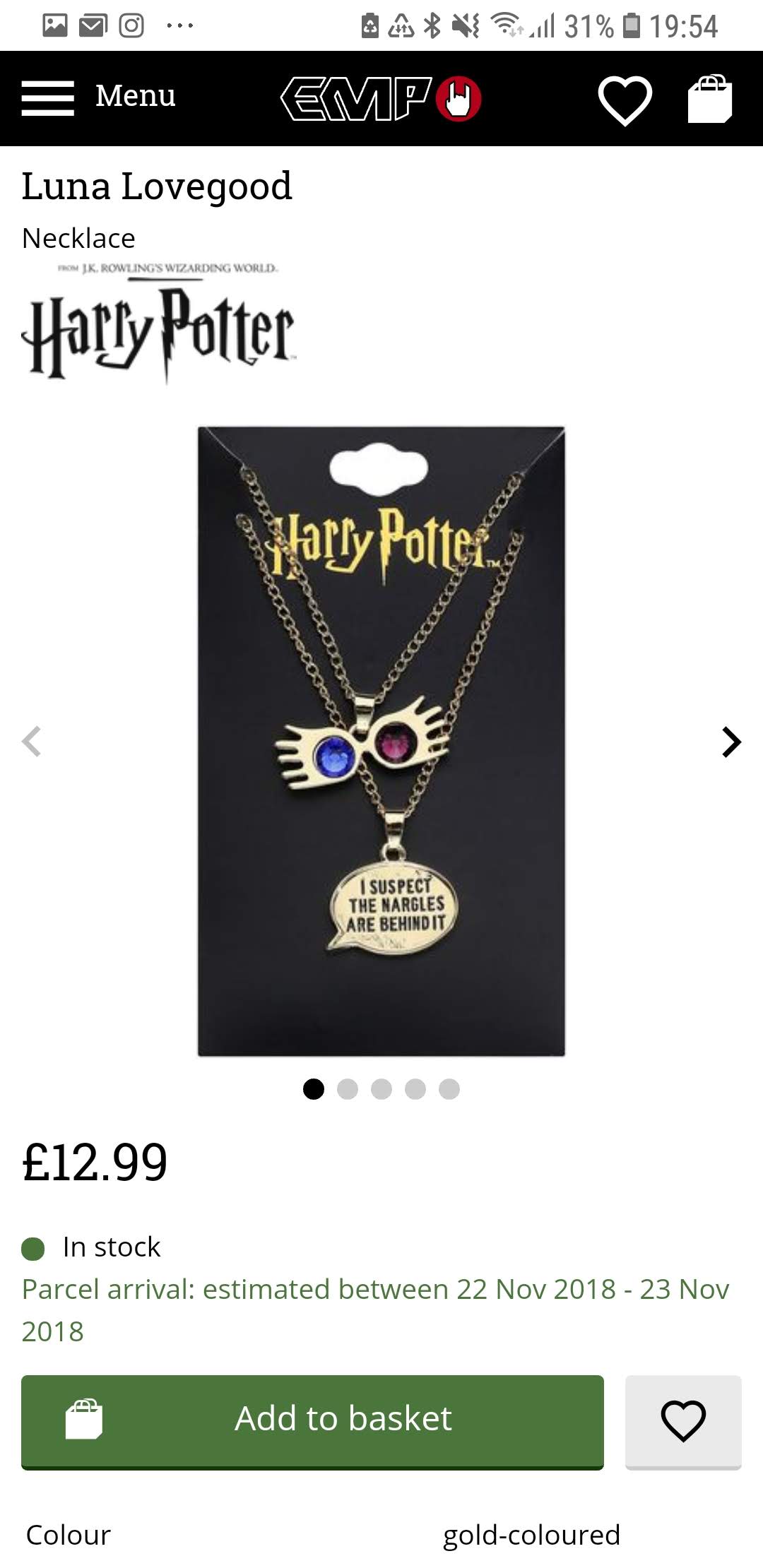Open the Harry Potter brand logo
The width and height of the screenshot is (763, 1568).
tap(158, 323)
